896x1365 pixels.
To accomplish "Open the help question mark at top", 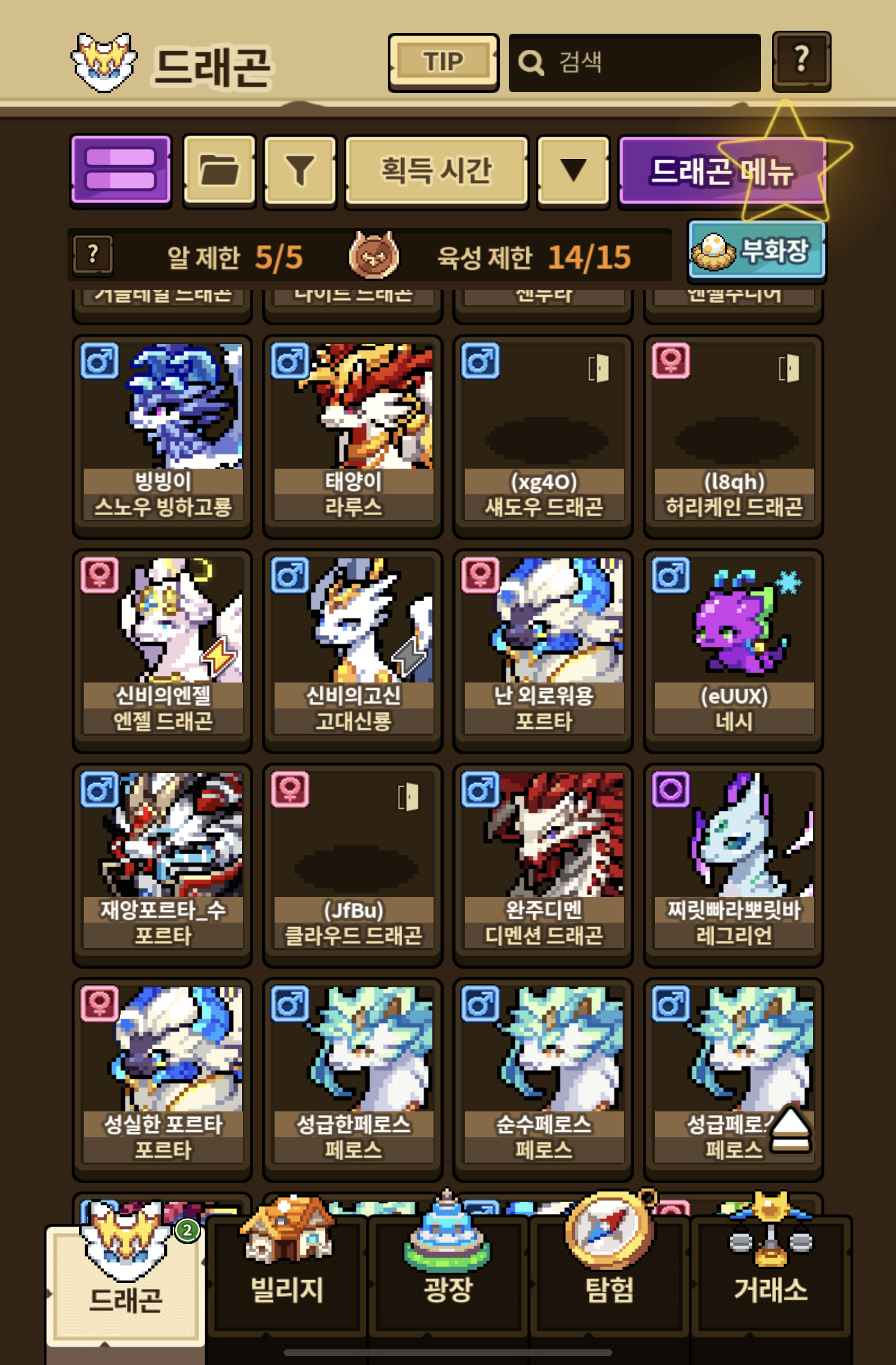I will (x=801, y=61).
